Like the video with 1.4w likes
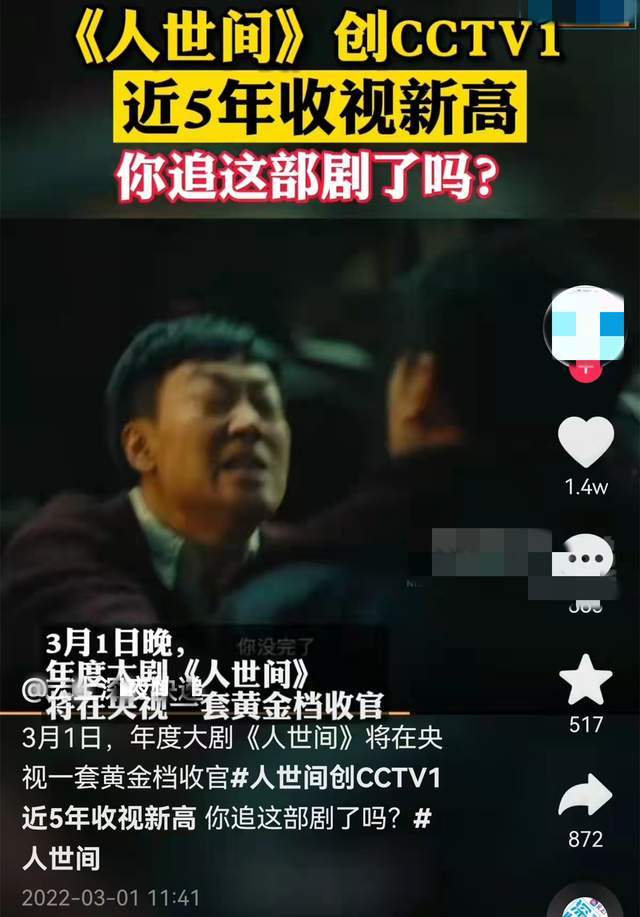The width and height of the screenshot is (640, 917). click(x=585, y=443)
